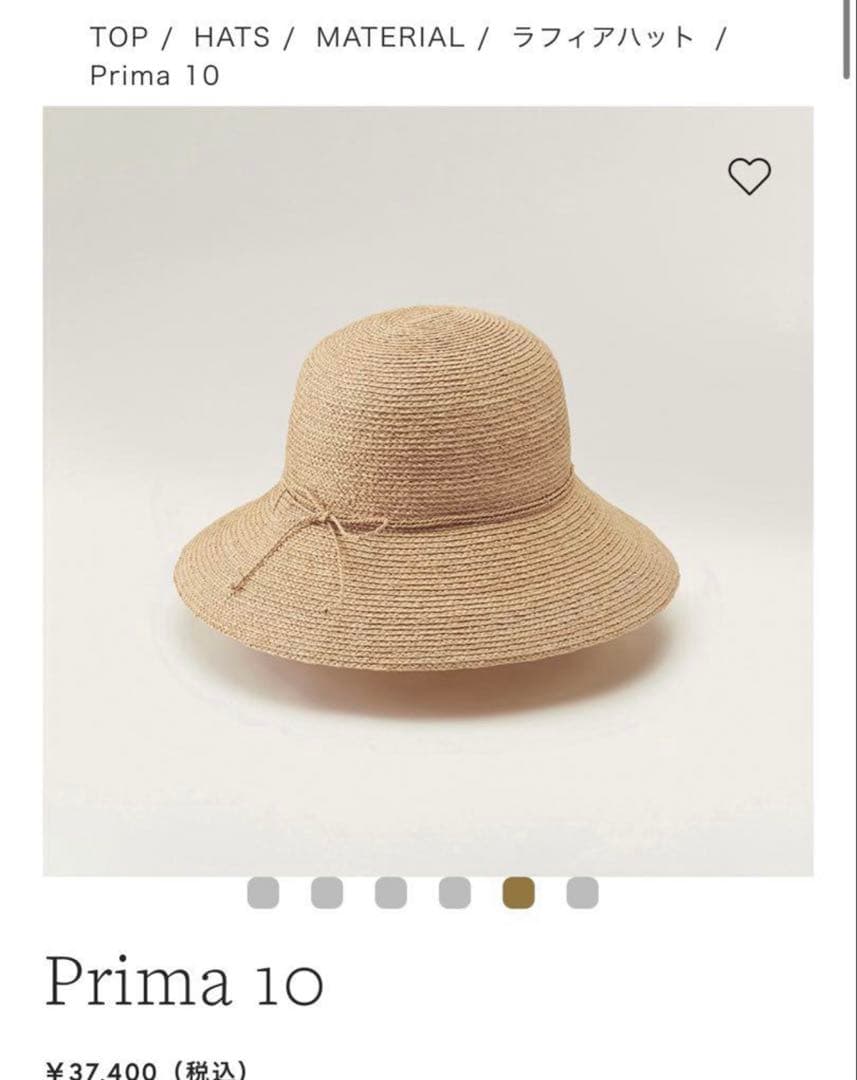This screenshot has width=857, height=1080.
Task: Open the MATERIAL breadcrumb link
Action: (390, 38)
